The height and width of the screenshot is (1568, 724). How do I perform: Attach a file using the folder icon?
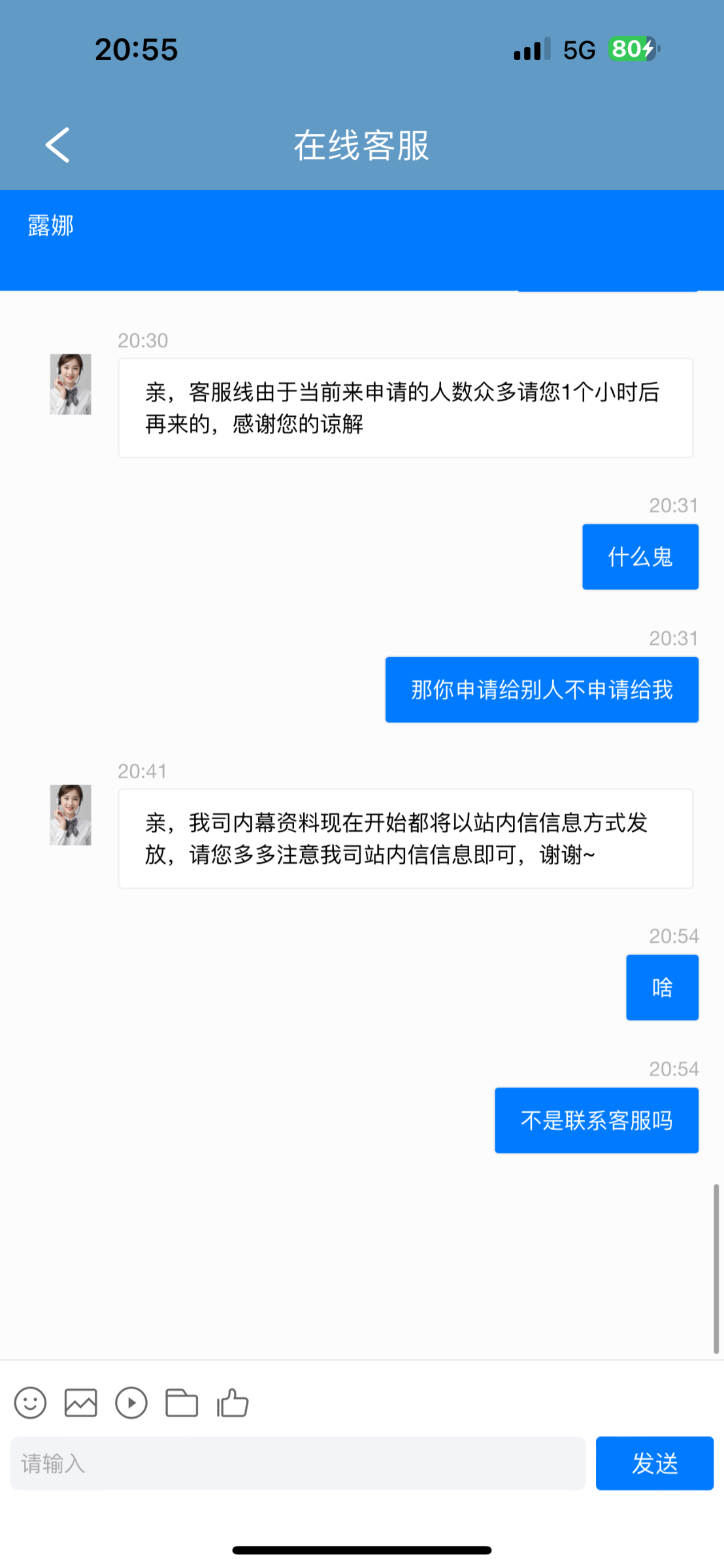[x=182, y=1403]
